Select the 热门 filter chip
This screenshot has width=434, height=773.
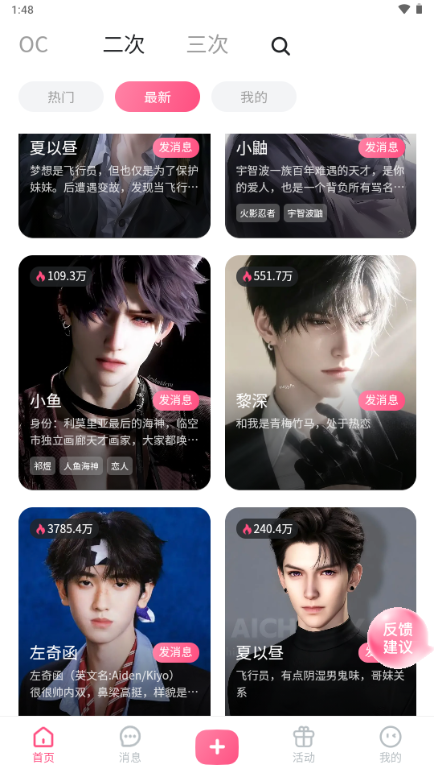click(61, 97)
